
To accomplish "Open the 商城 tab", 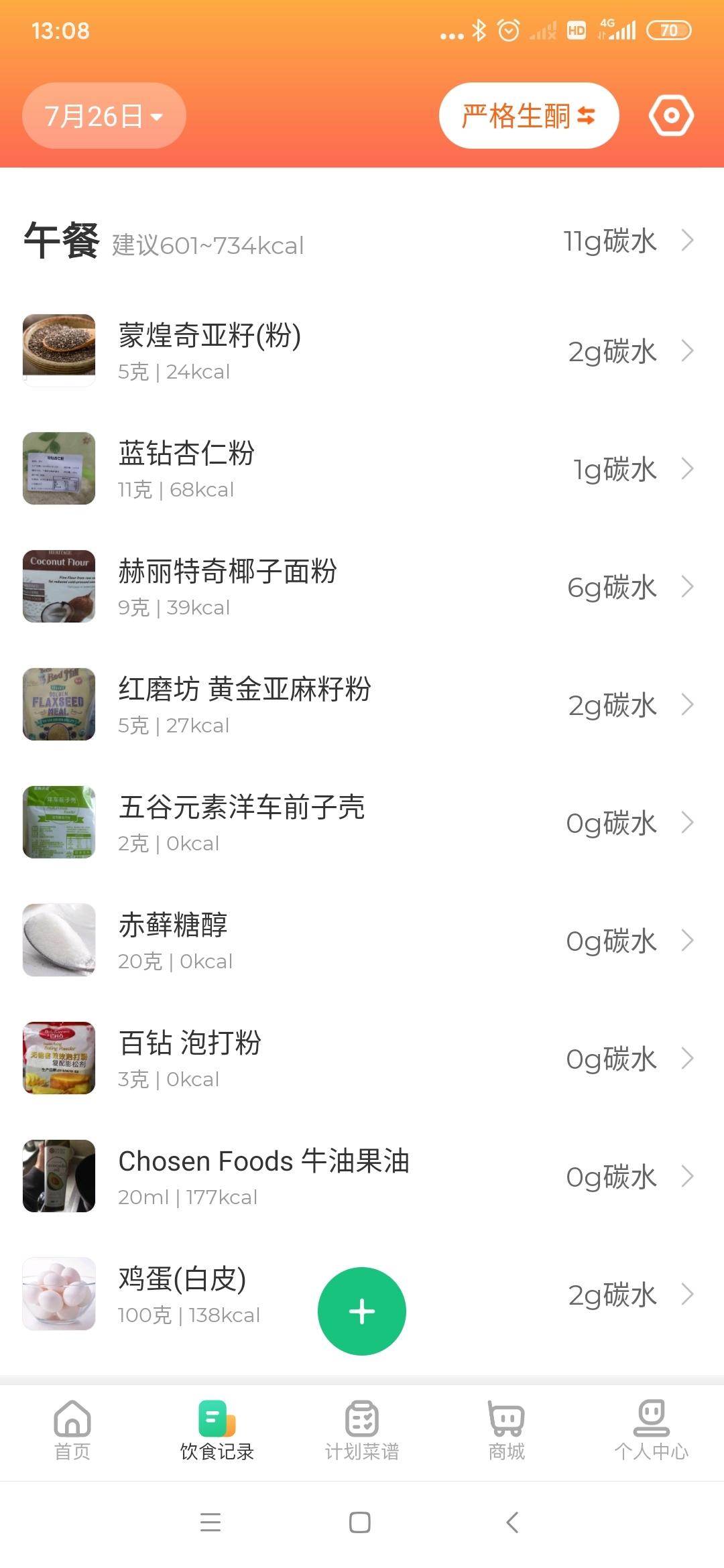I will coord(507,1430).
